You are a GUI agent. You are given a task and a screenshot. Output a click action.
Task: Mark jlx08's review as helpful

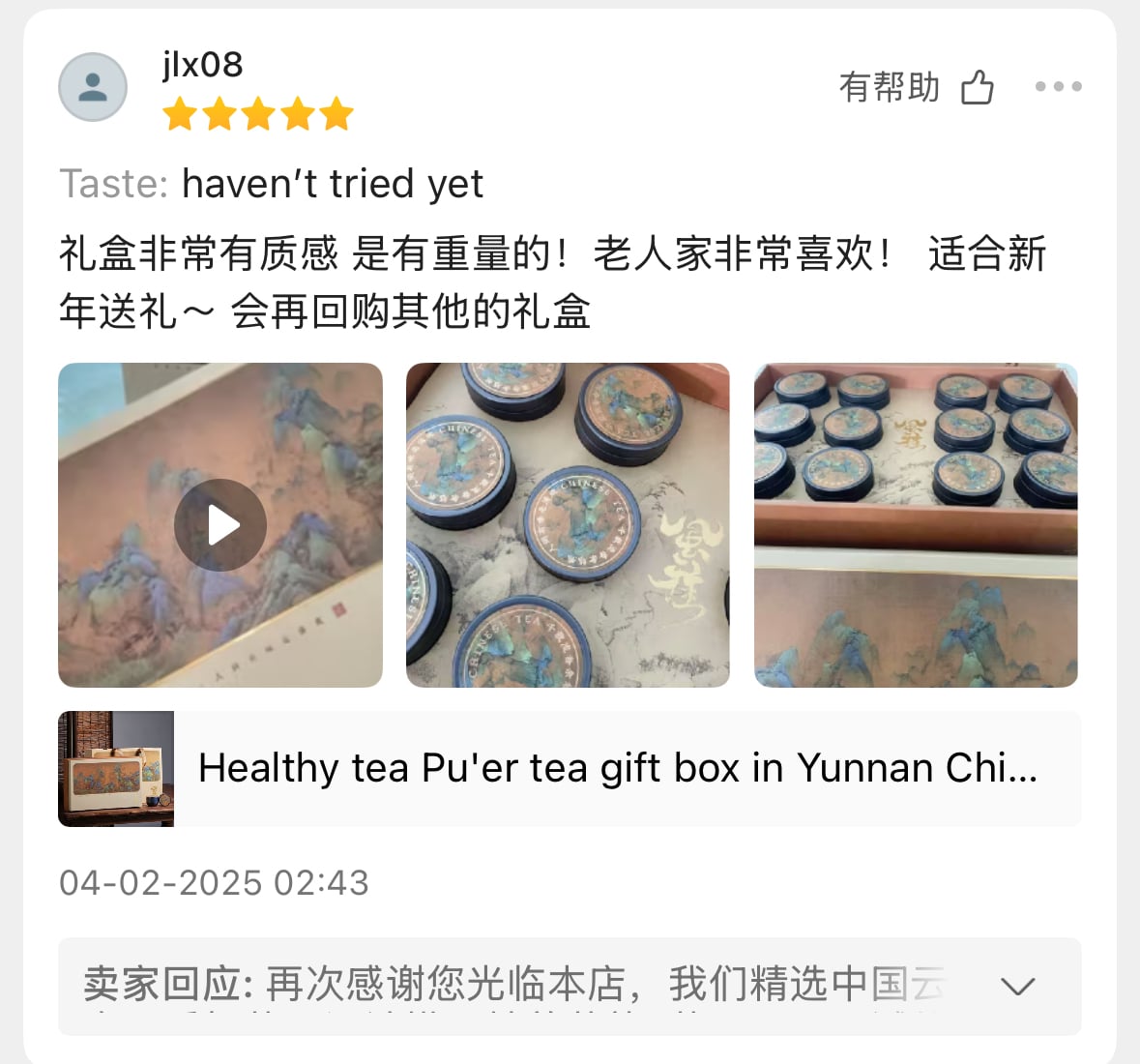click(x=977, y=88)
